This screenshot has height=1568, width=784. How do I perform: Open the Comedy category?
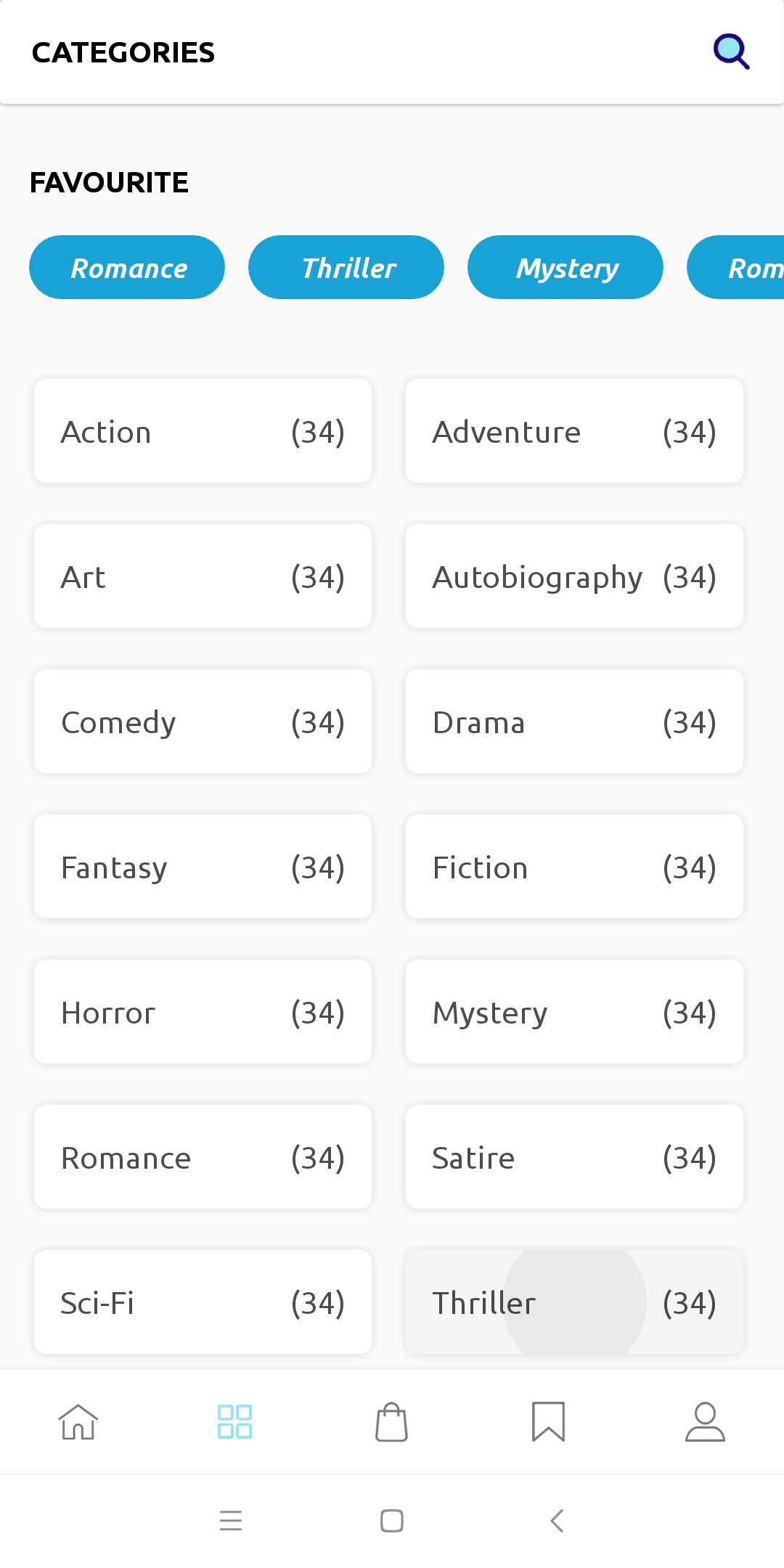(203, 722)
